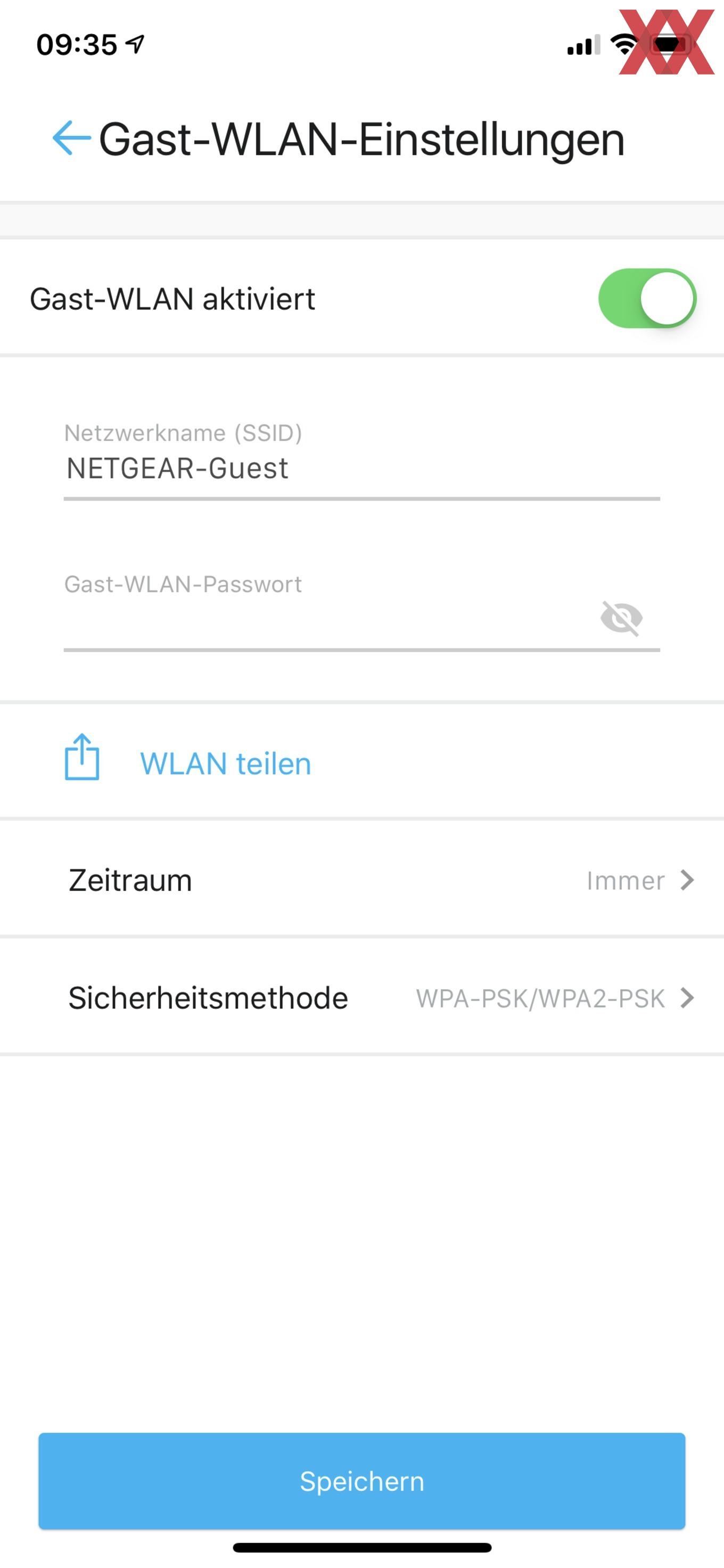Go back using the blue arrow
Viewport: 724px width, 1568px height.
tap(71, 138)
